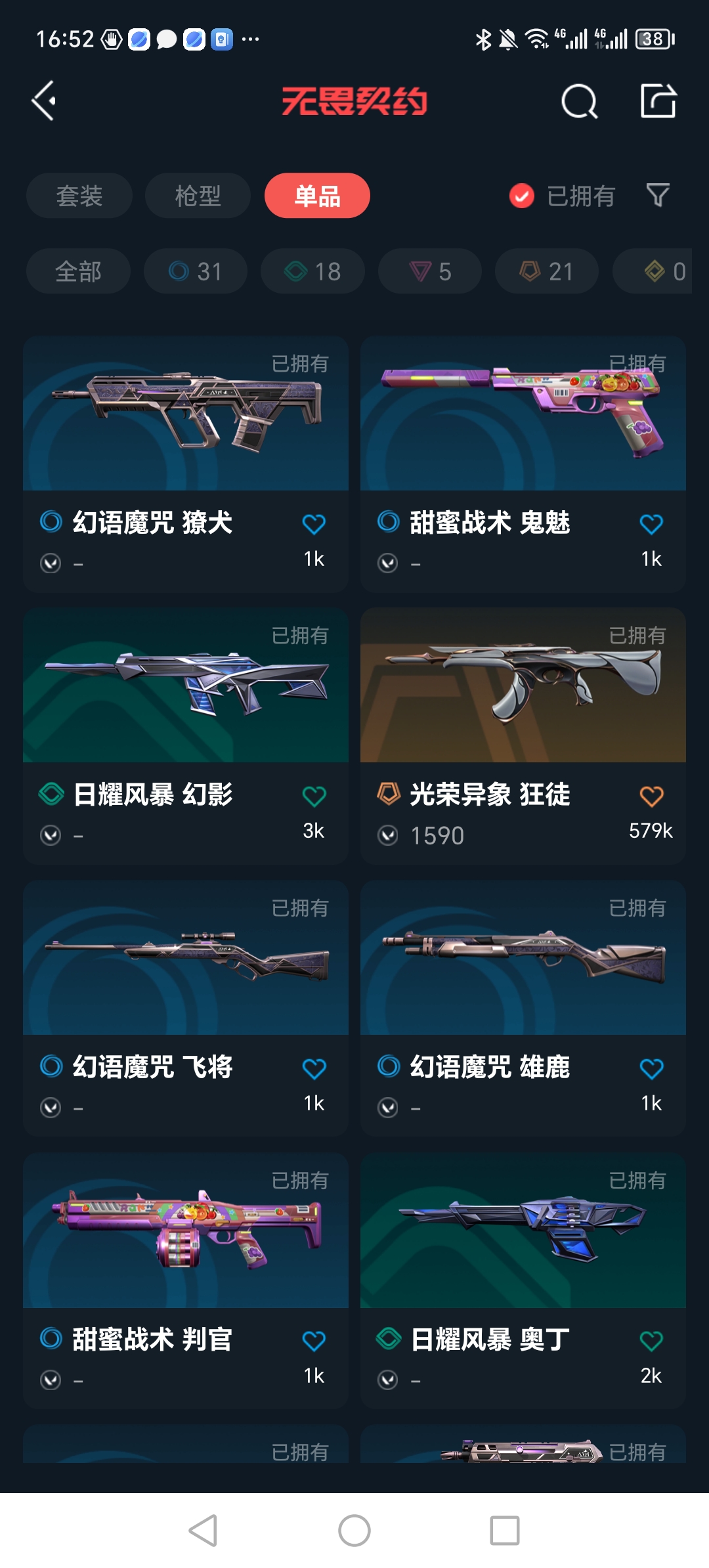This screenshot has height=1568, width=709.
Task: Toggle the 已拥有 owned filter
Action: [x=561, y=195]
